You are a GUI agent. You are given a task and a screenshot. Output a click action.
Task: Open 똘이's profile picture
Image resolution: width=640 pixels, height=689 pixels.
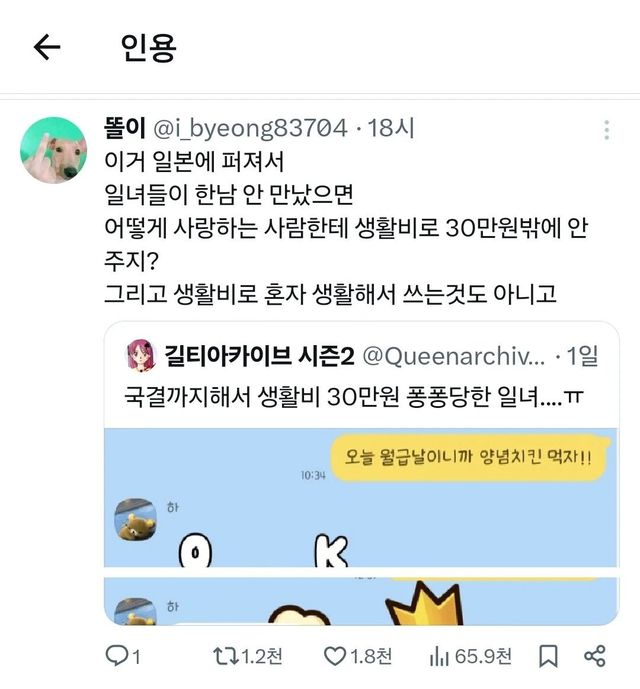pyautogui.click(x=53, y=150)
